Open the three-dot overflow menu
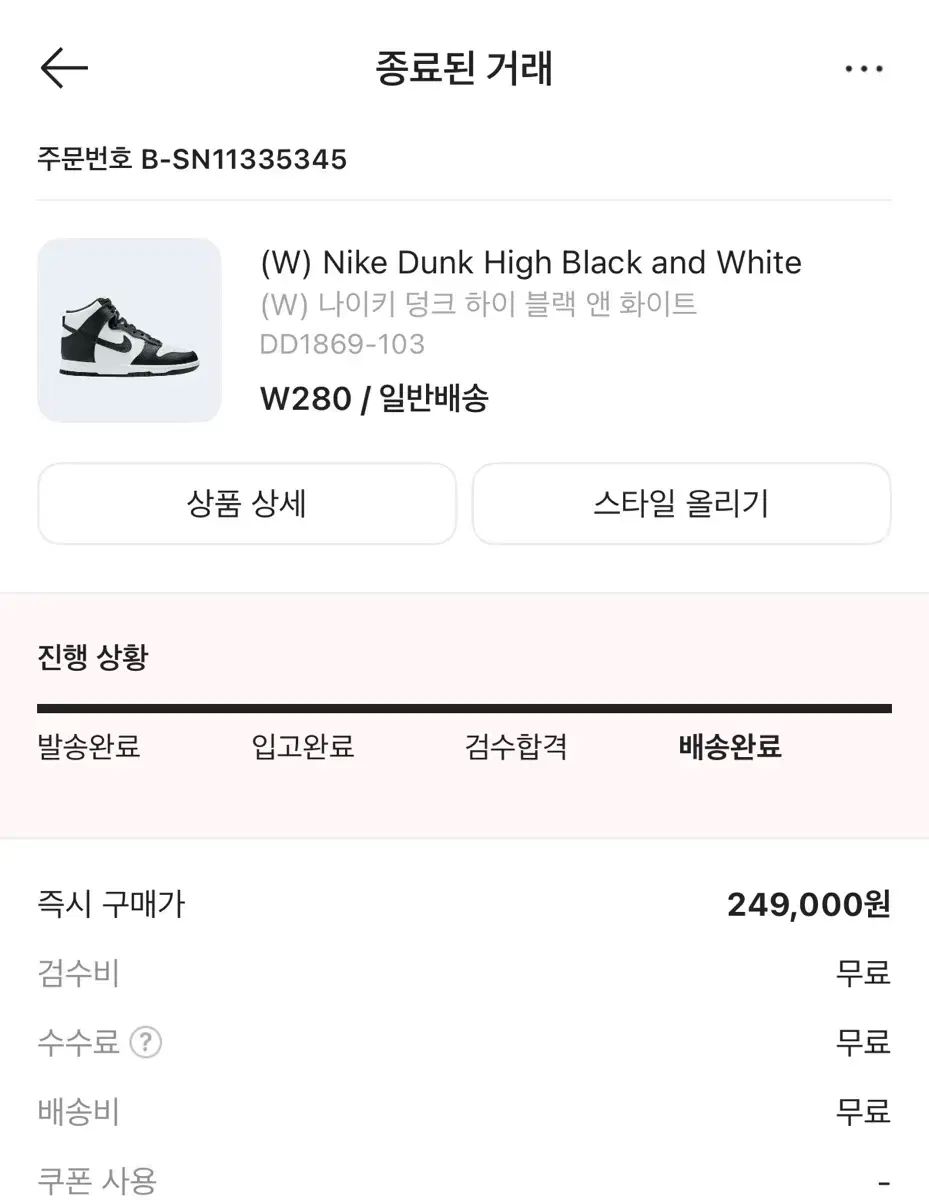The height and width of the screenshot is (1200, 929). [863, 69]
